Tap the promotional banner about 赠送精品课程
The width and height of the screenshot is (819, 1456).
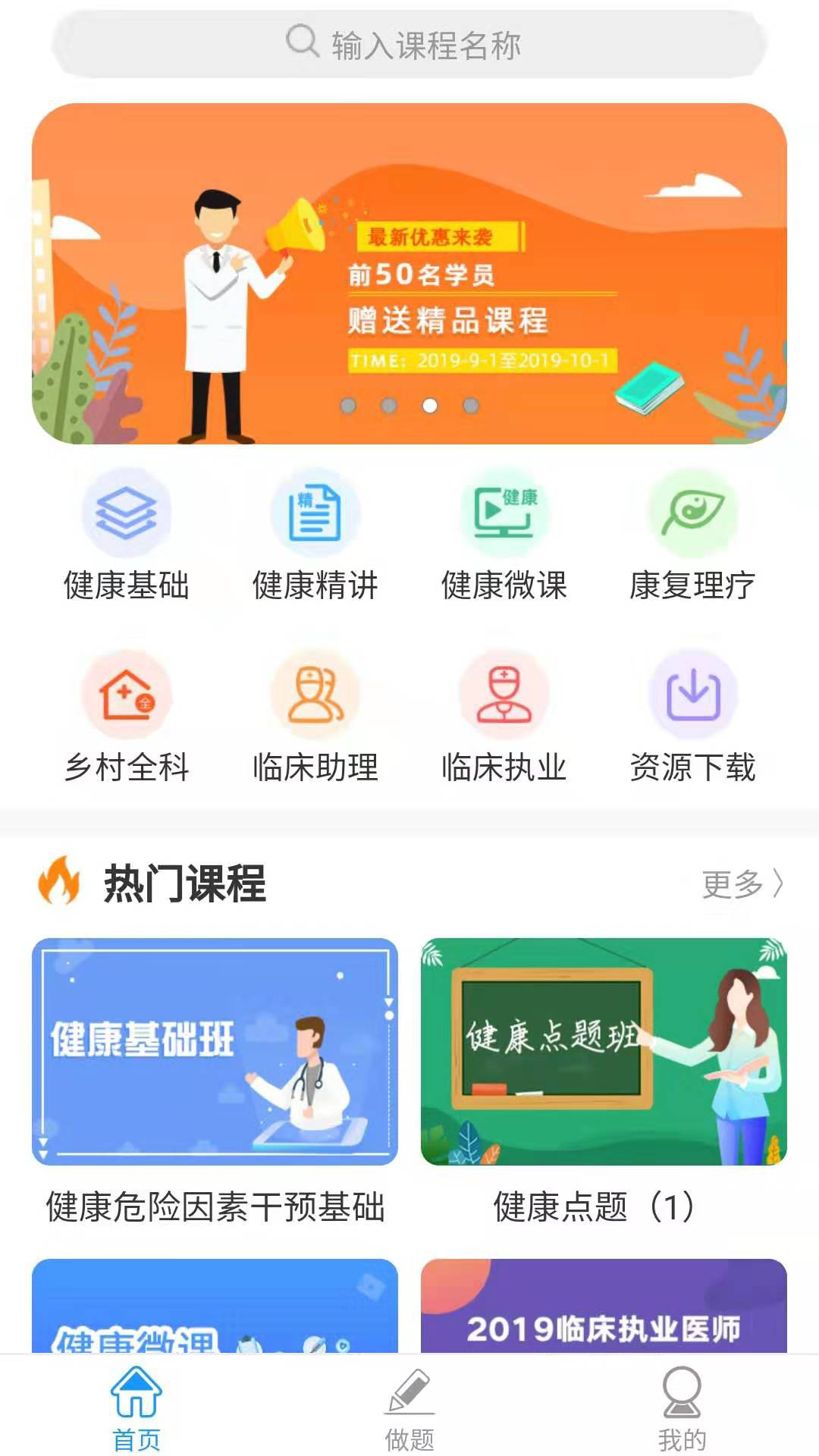pyautogui.click(x=409, y=273)
